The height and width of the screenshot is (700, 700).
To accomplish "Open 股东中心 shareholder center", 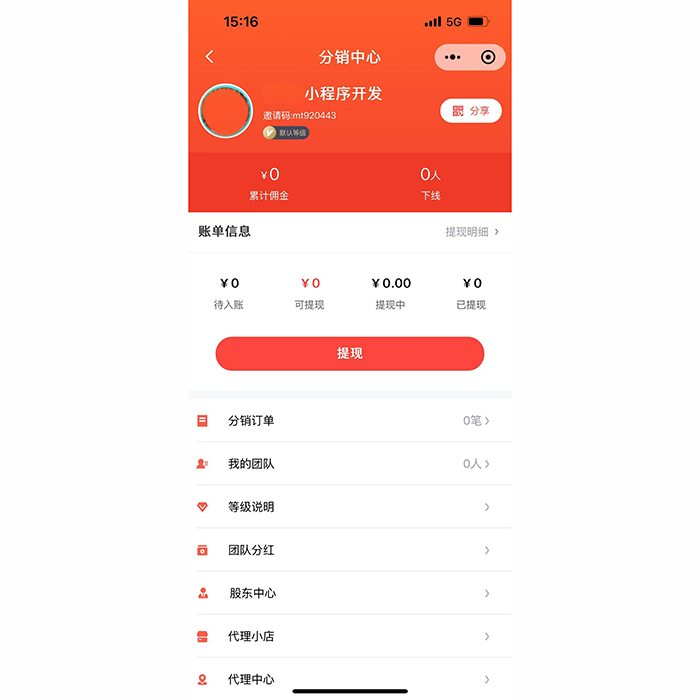I will 349,593.
